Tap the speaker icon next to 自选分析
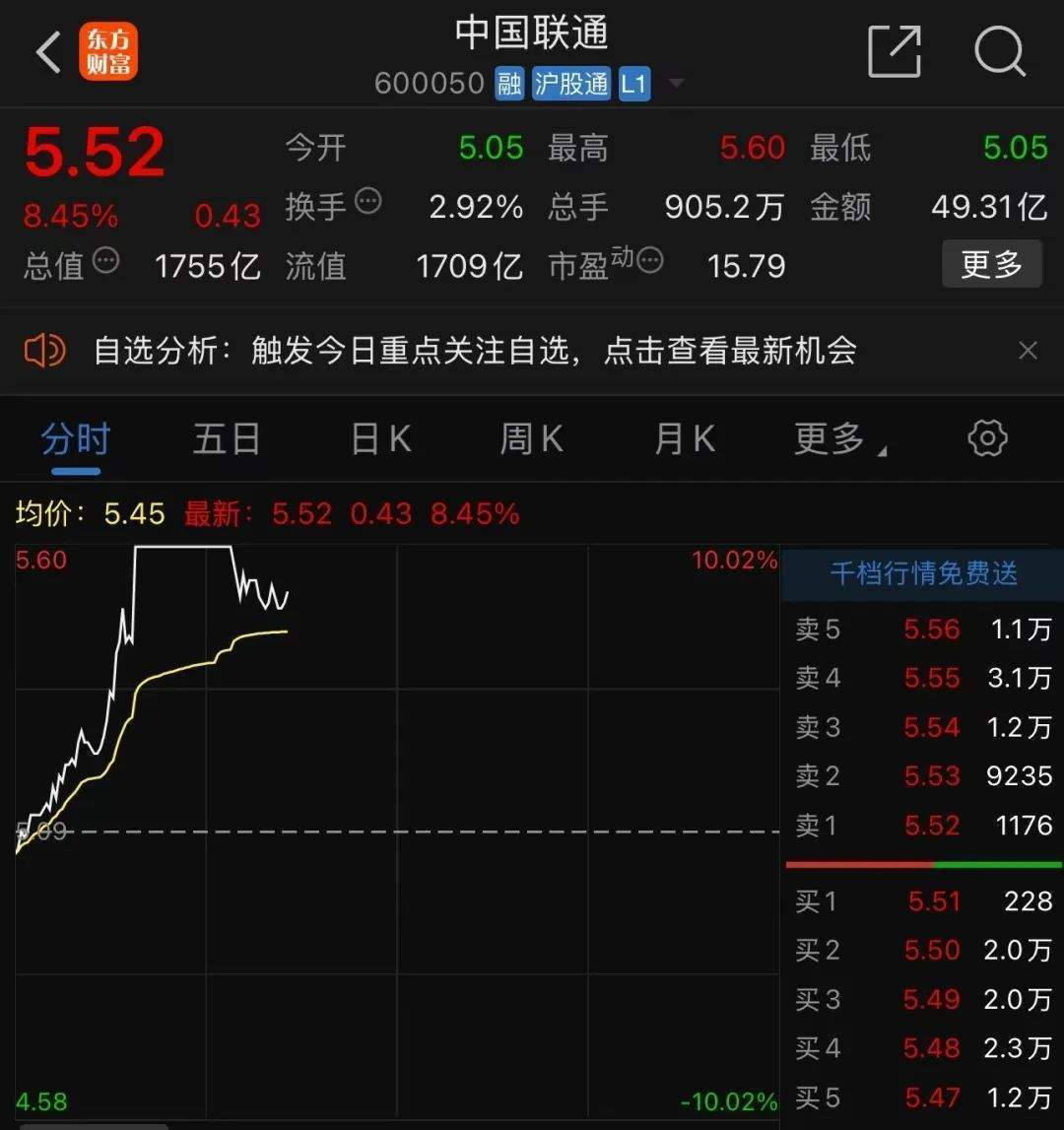 [x=42, y=351]
